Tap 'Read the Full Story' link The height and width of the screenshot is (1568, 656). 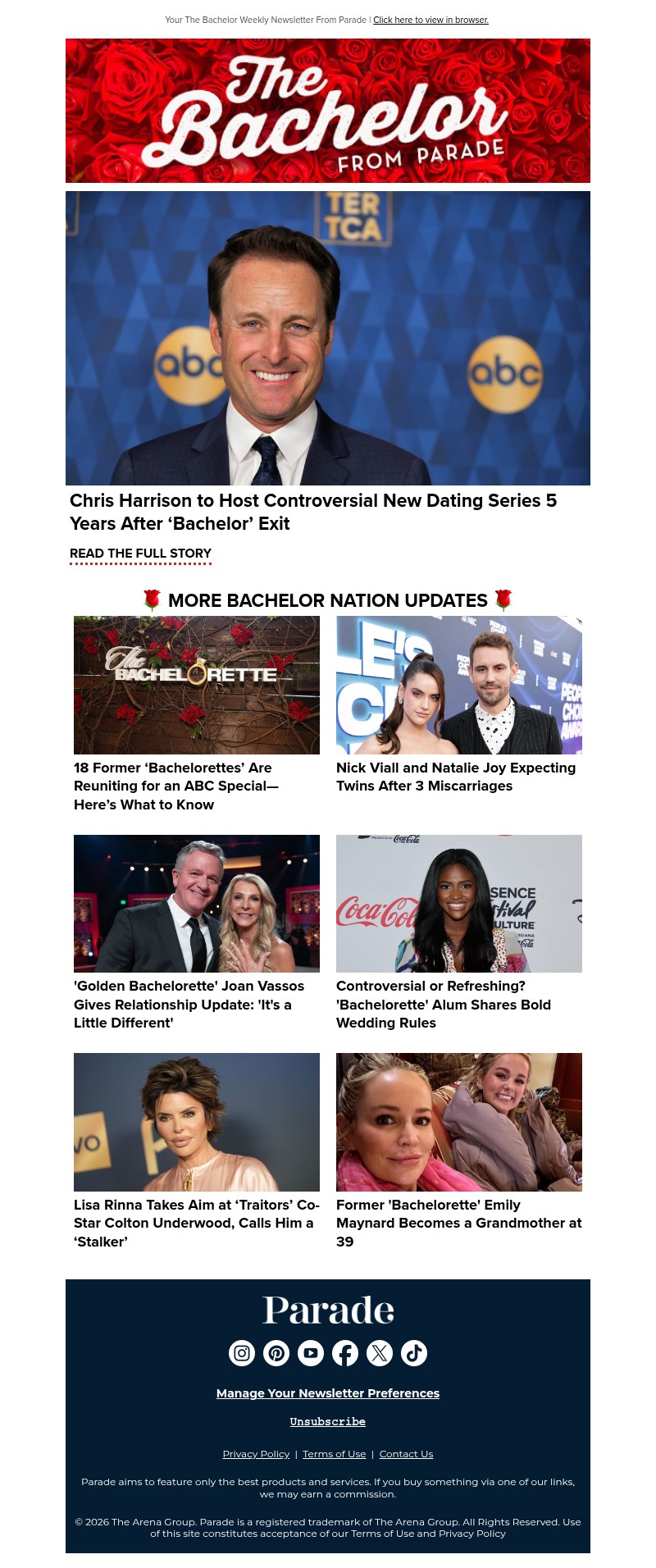140,554
